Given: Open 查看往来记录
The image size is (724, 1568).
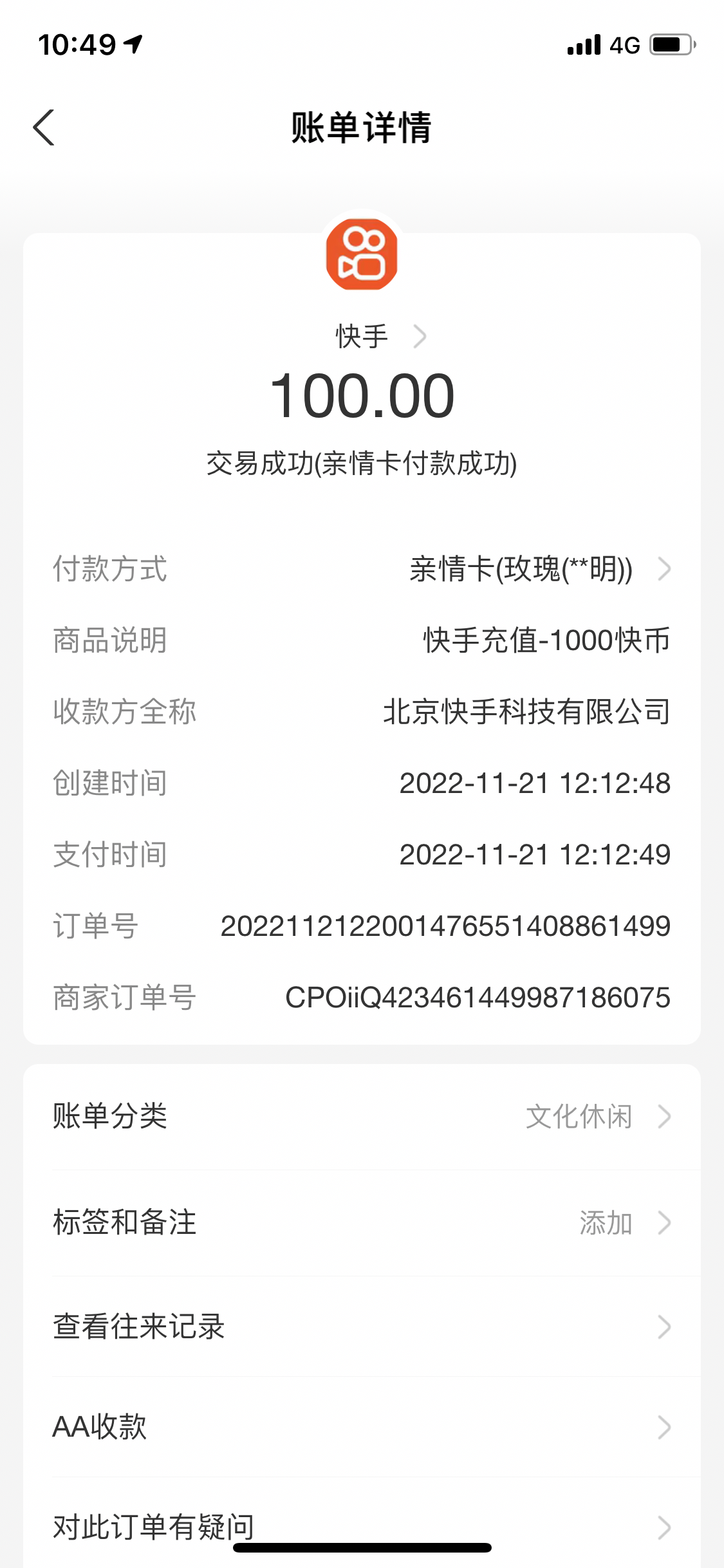Looking at the screenshot, I should (362, 1327).
